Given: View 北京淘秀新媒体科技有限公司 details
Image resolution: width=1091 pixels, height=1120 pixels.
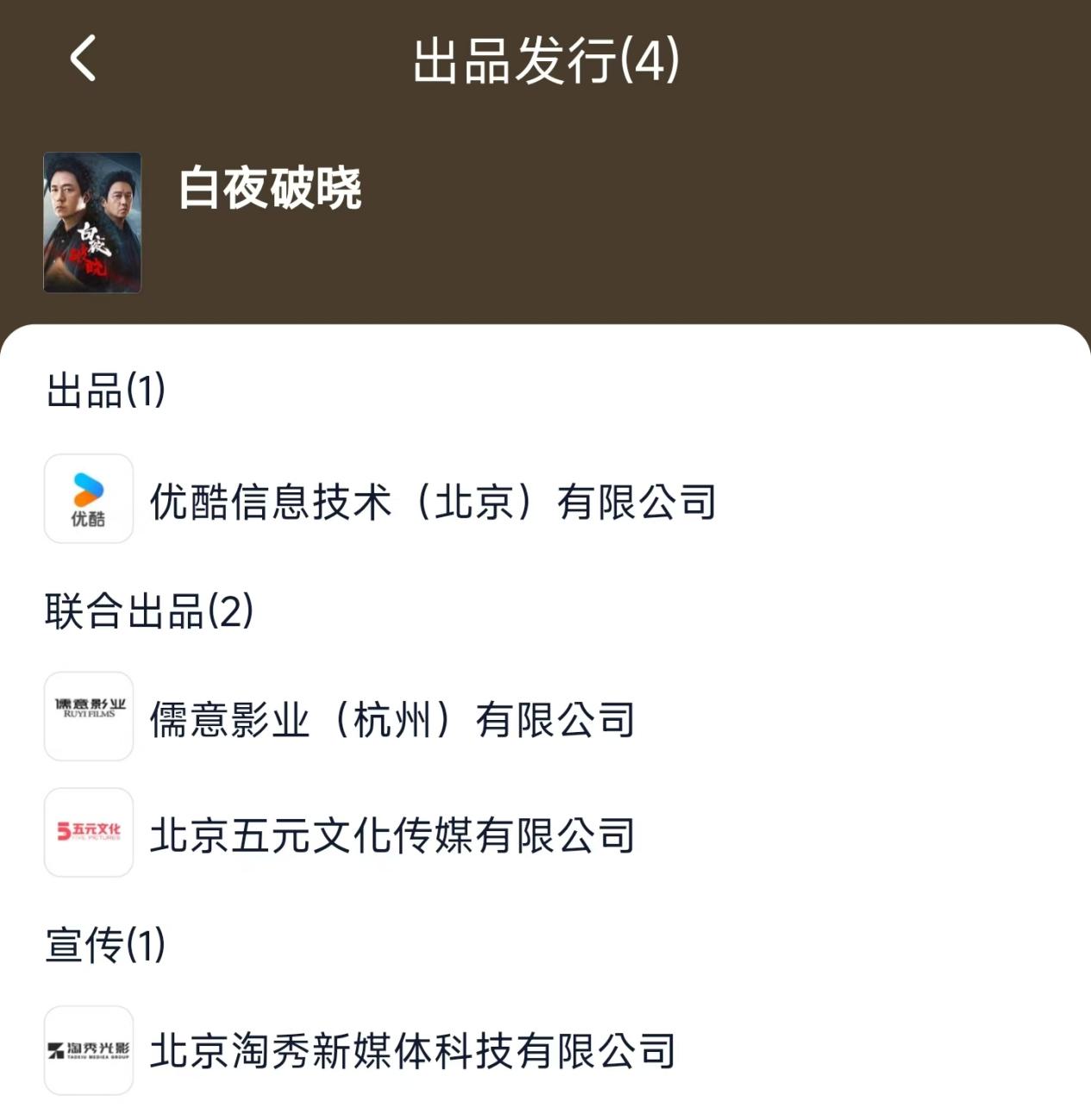Looking at the screenshot, I should point(412,1050).
